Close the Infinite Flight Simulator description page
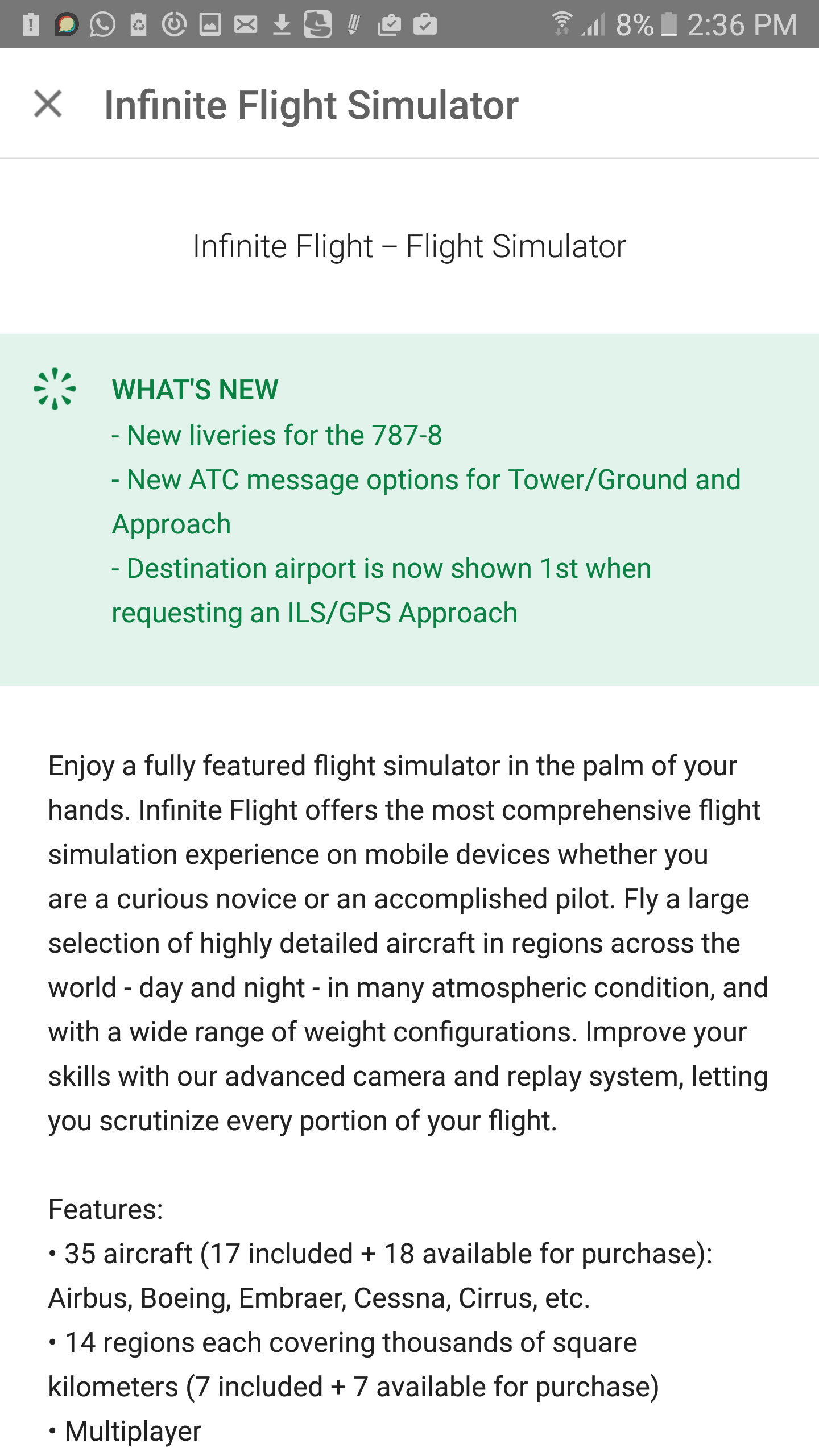 (x=48, y=104)
